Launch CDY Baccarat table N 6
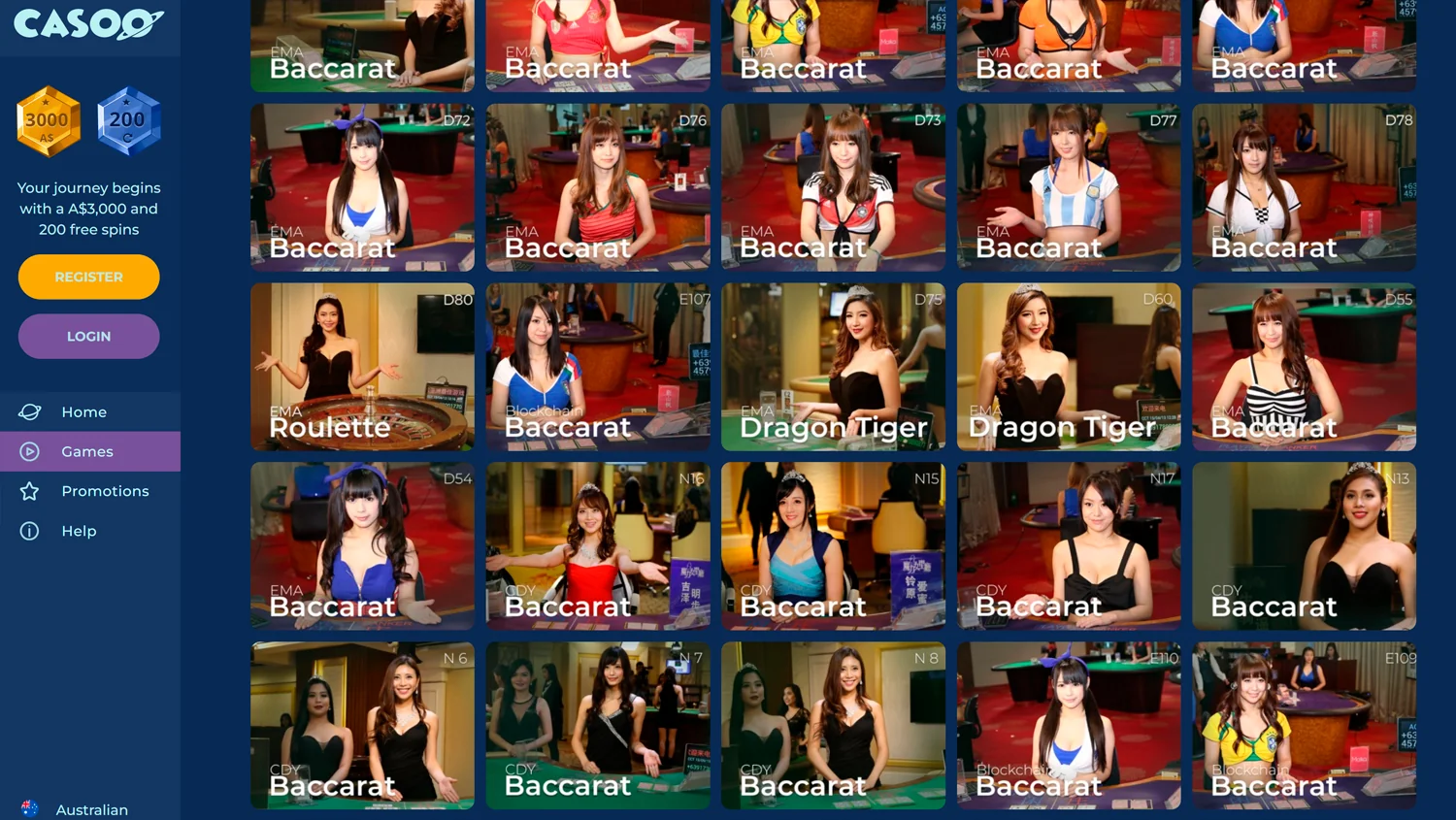 [x=362, y=725]
